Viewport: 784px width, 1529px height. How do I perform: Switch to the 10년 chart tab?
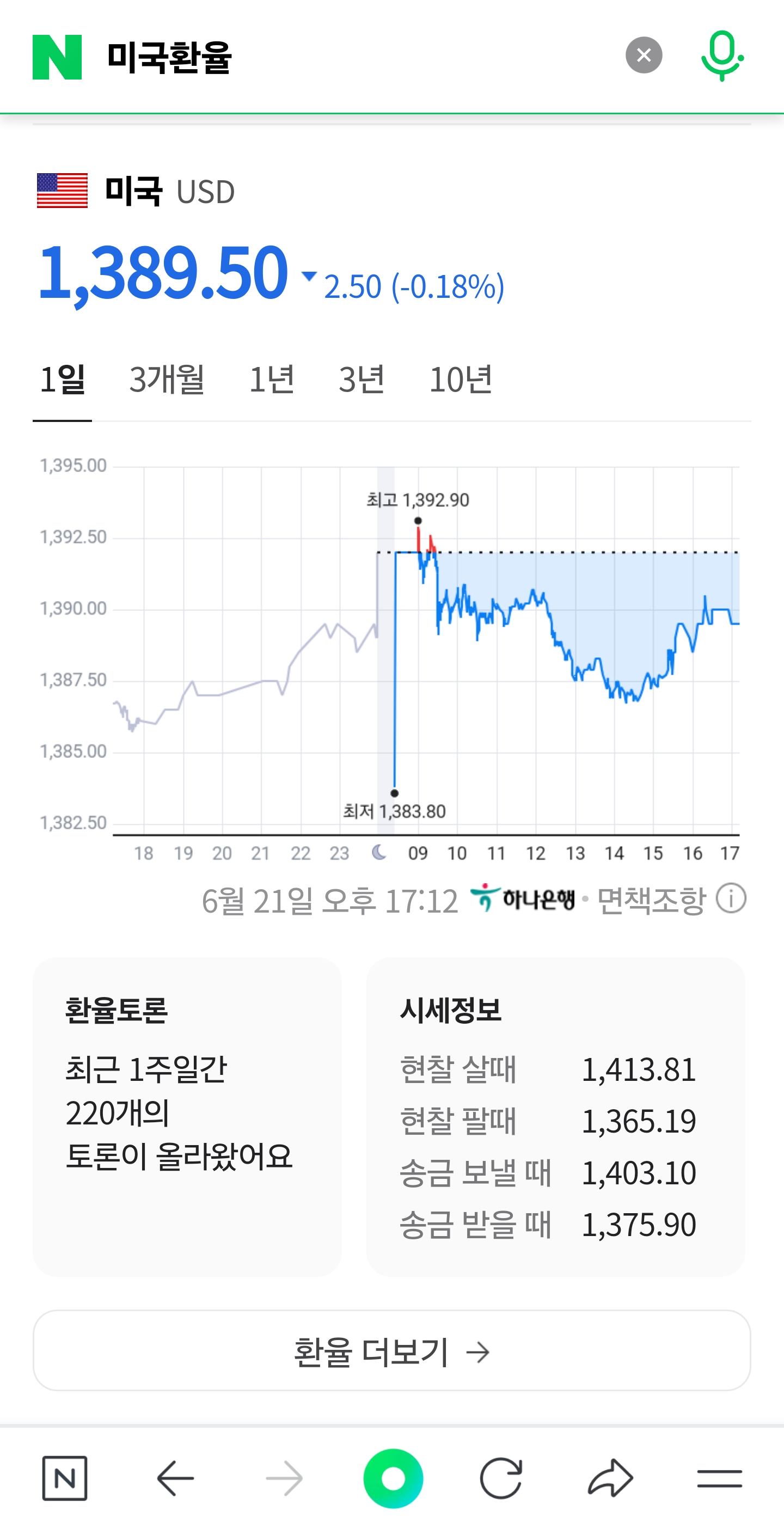click(x=461, y=380)
